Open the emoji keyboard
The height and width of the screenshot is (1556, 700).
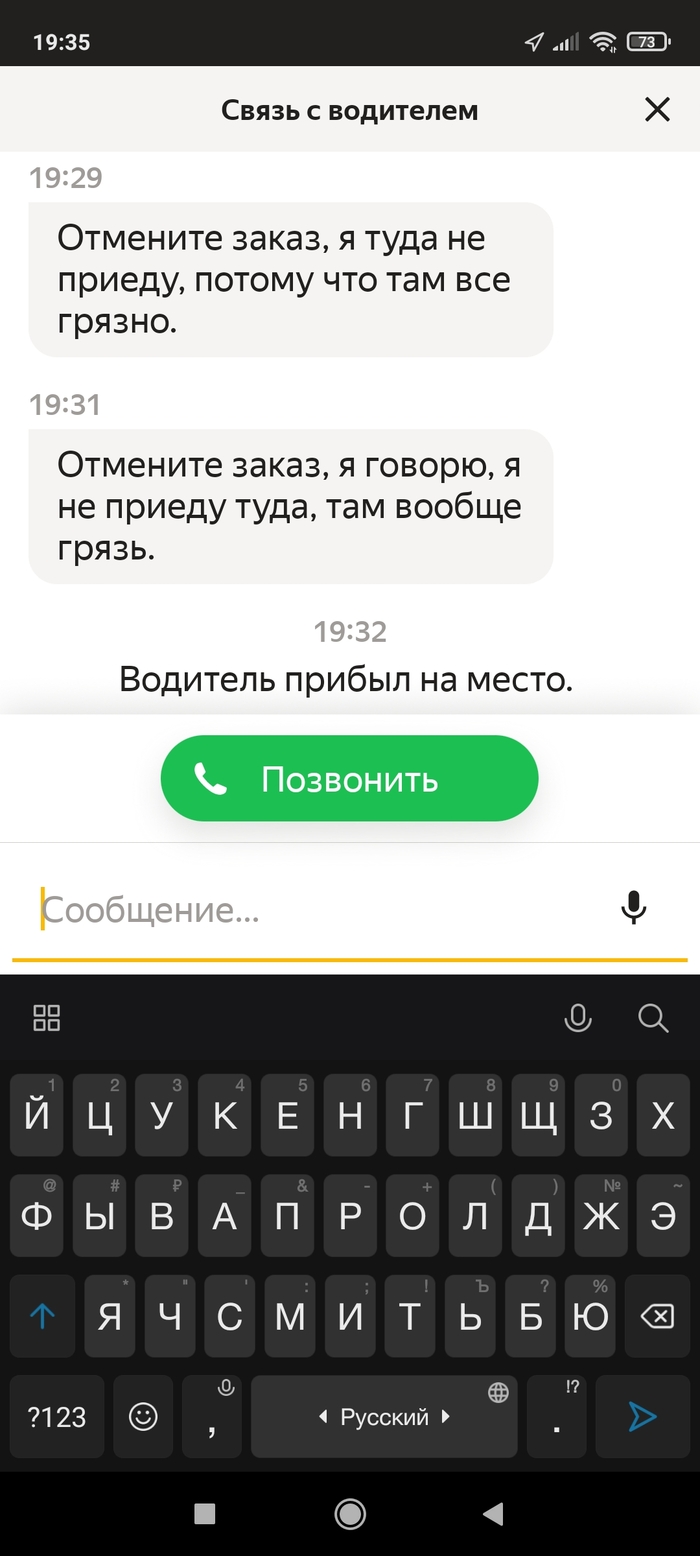(143, 1416)
